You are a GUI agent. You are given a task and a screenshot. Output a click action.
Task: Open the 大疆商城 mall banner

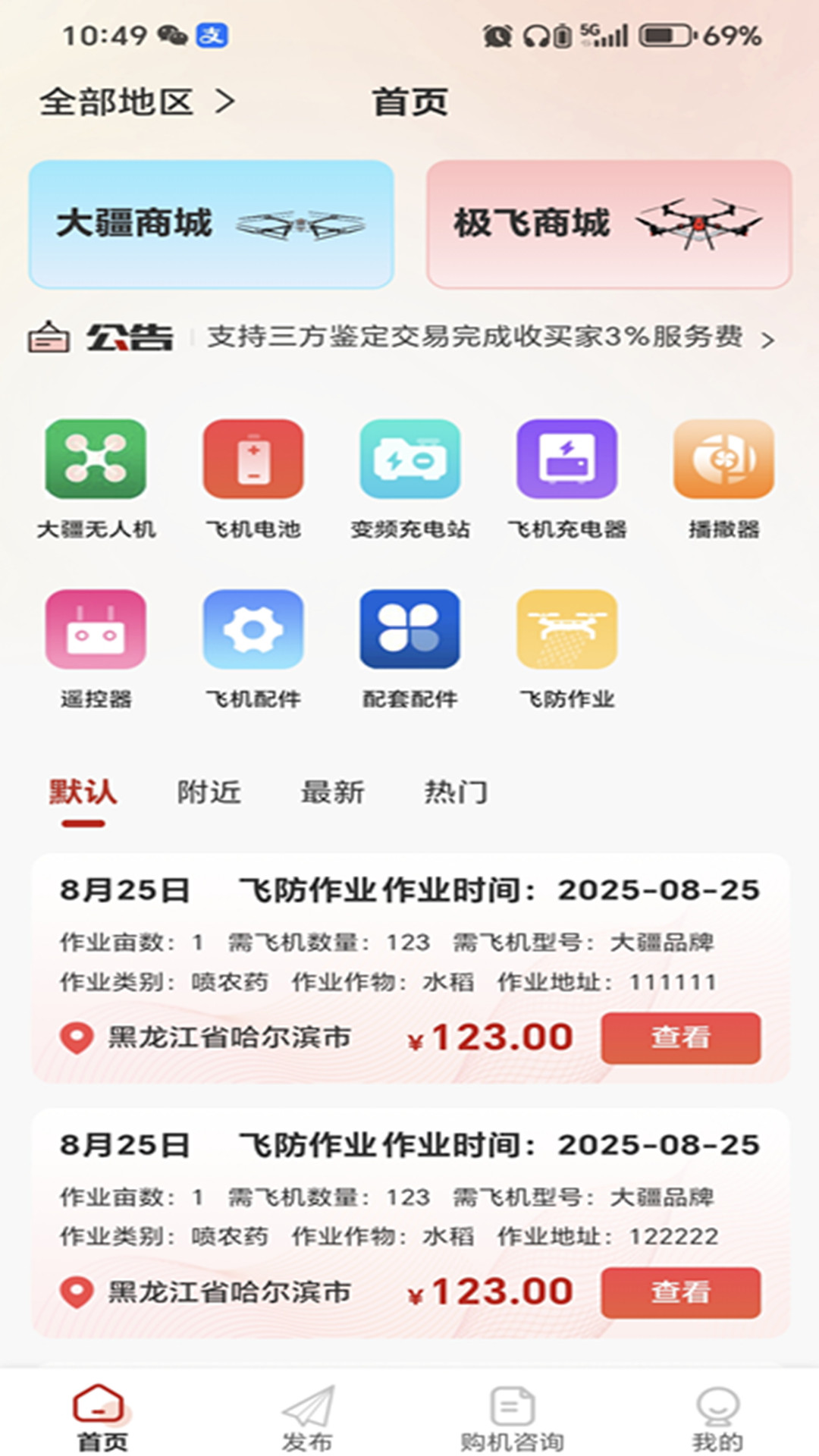click(209, 223)
